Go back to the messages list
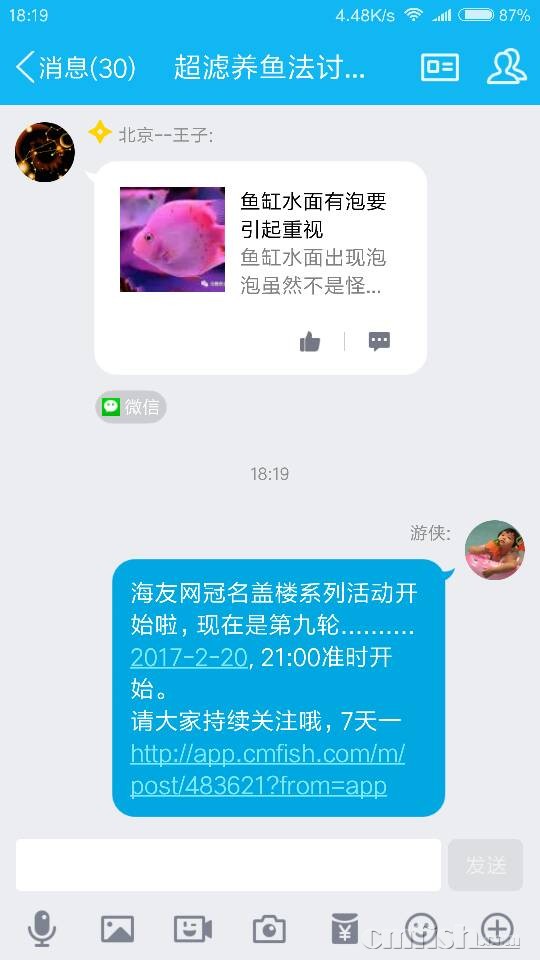The image size is (540, 960). [x=75, y=67]
